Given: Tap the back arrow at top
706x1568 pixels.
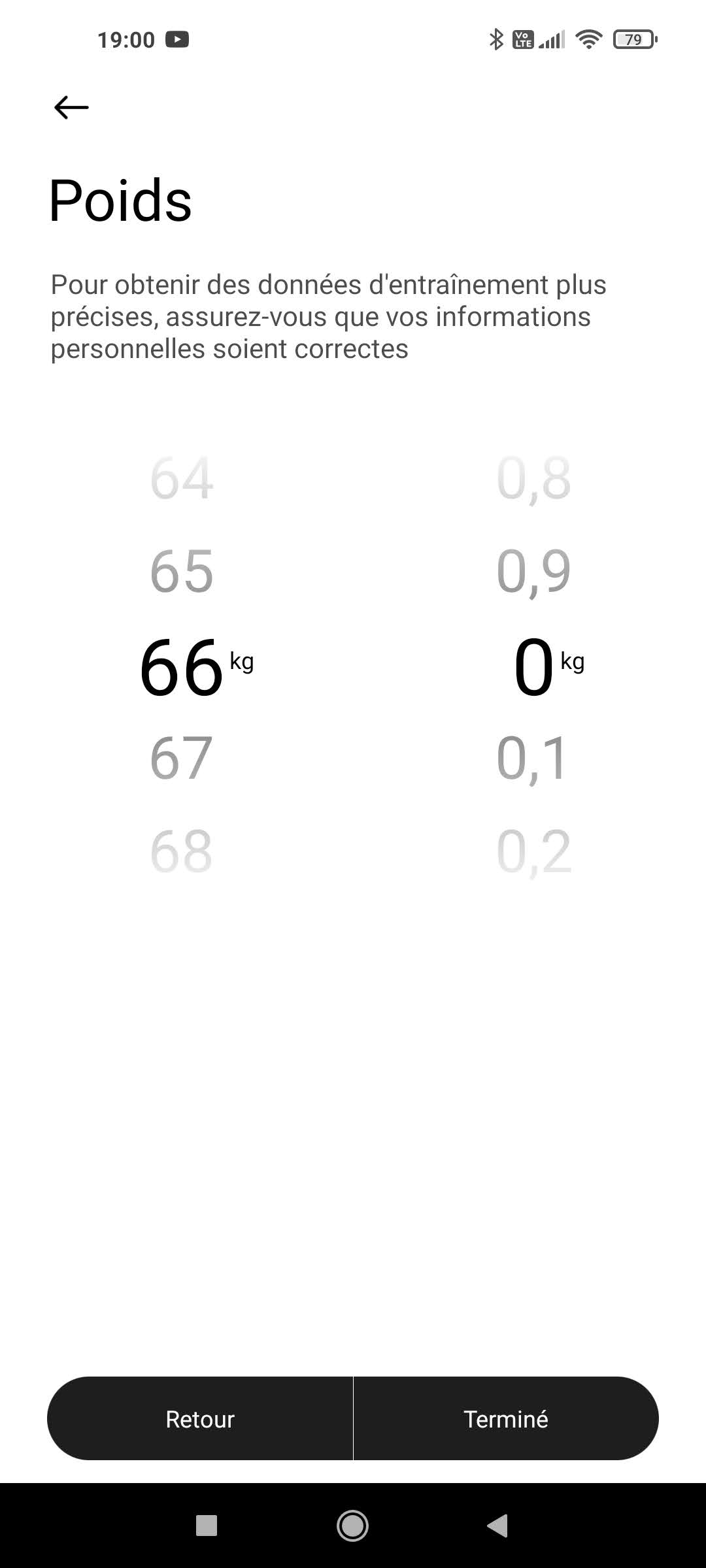Looking at the screenshot, I should click(71, 107).
